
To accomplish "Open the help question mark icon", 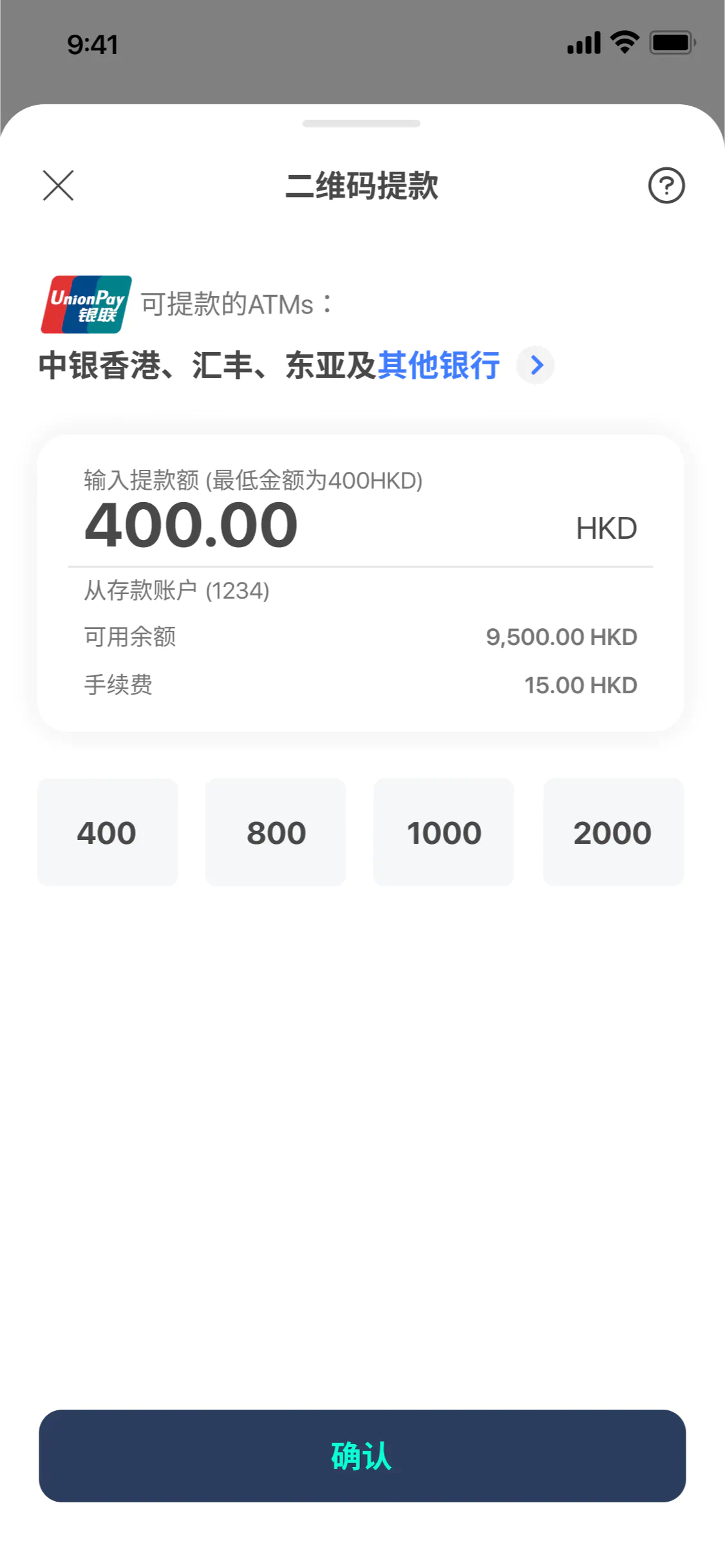I will point(666,185).
